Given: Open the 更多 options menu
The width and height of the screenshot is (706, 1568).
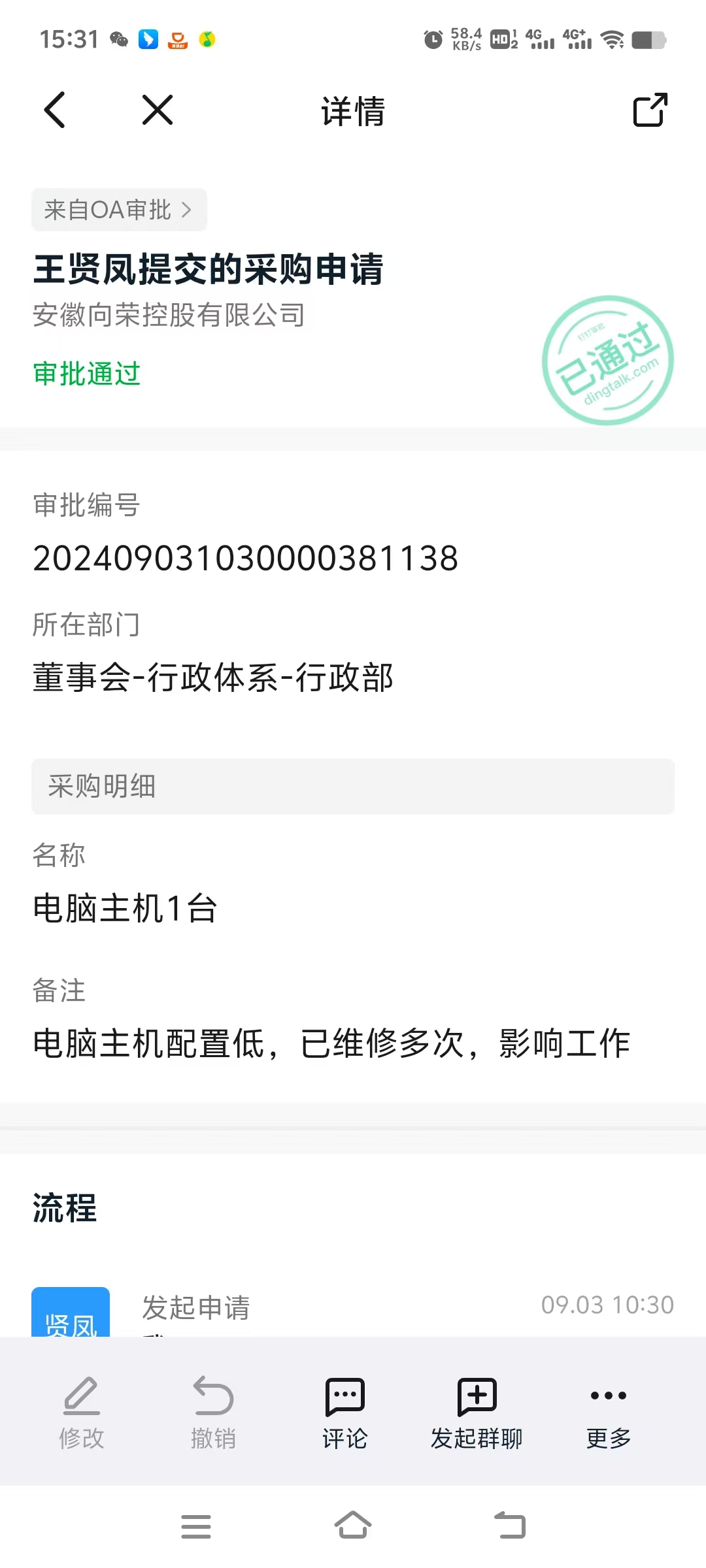Looking at the screenshot, I should [x=608, y=1413].
